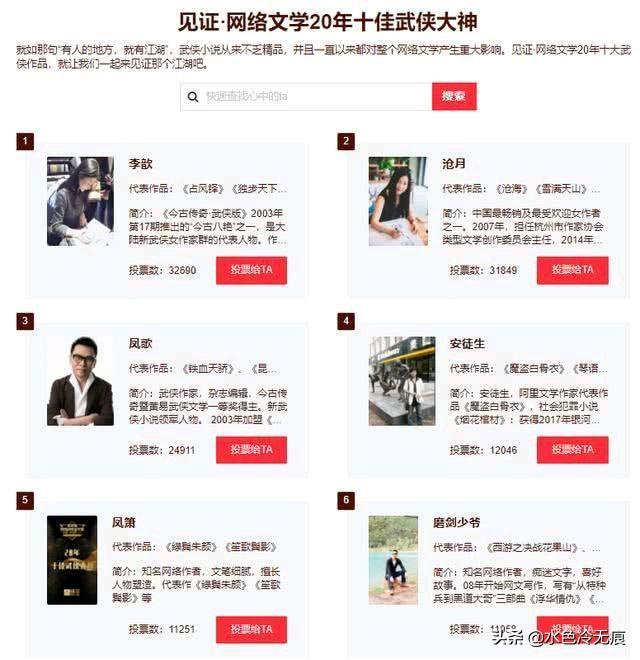Open 磨剑少爷's photo

393,560
